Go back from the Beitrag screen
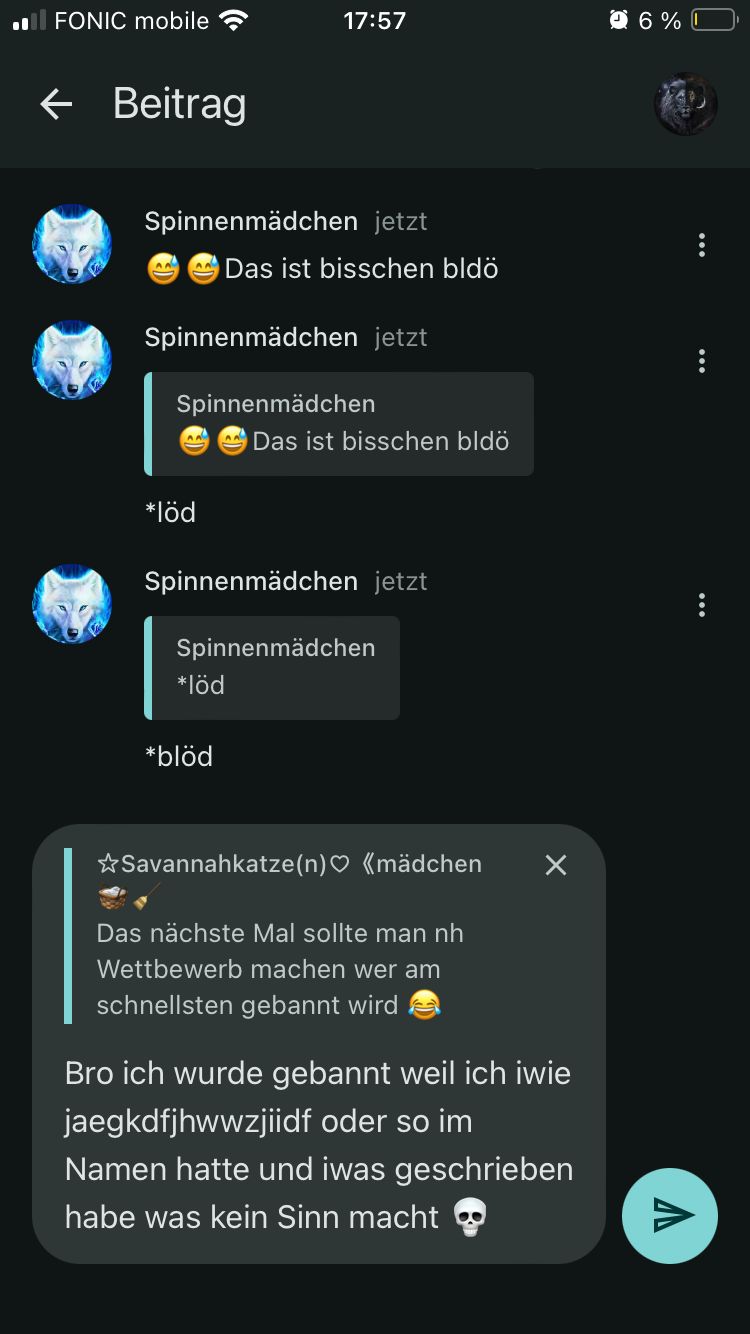Viewport: 750px width, 1334px height. [x=56, y=104]
